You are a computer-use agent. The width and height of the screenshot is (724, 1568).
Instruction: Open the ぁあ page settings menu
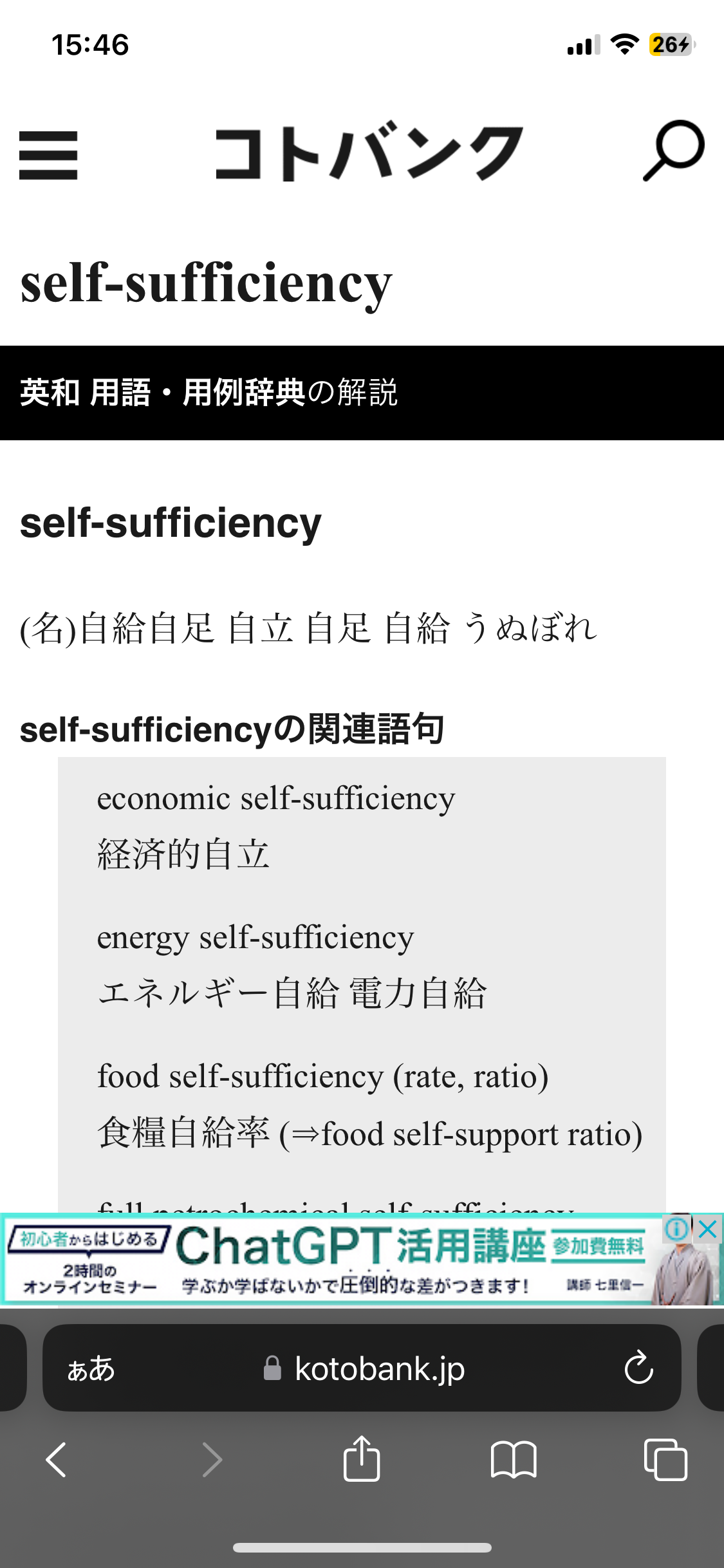[91, 1368]
